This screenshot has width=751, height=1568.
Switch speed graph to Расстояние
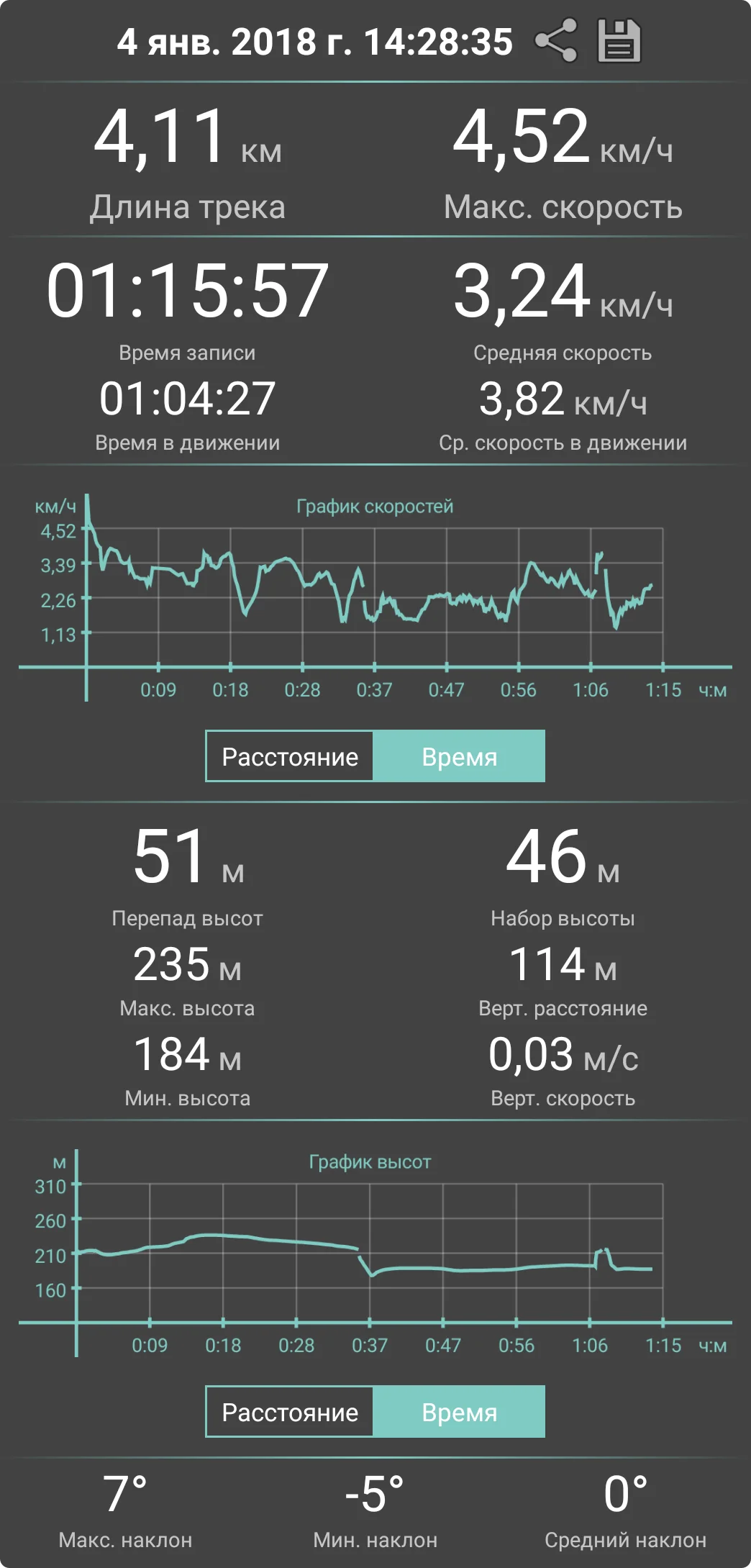289,756
